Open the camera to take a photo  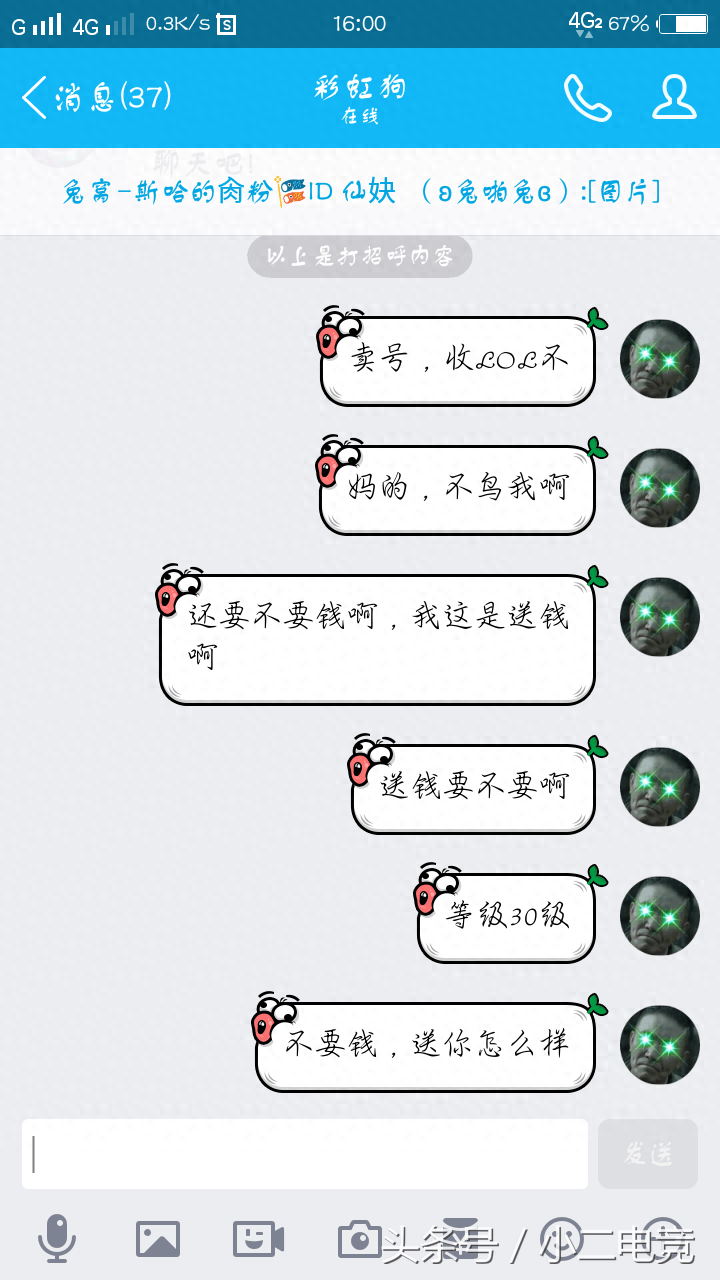point(358,1239)
